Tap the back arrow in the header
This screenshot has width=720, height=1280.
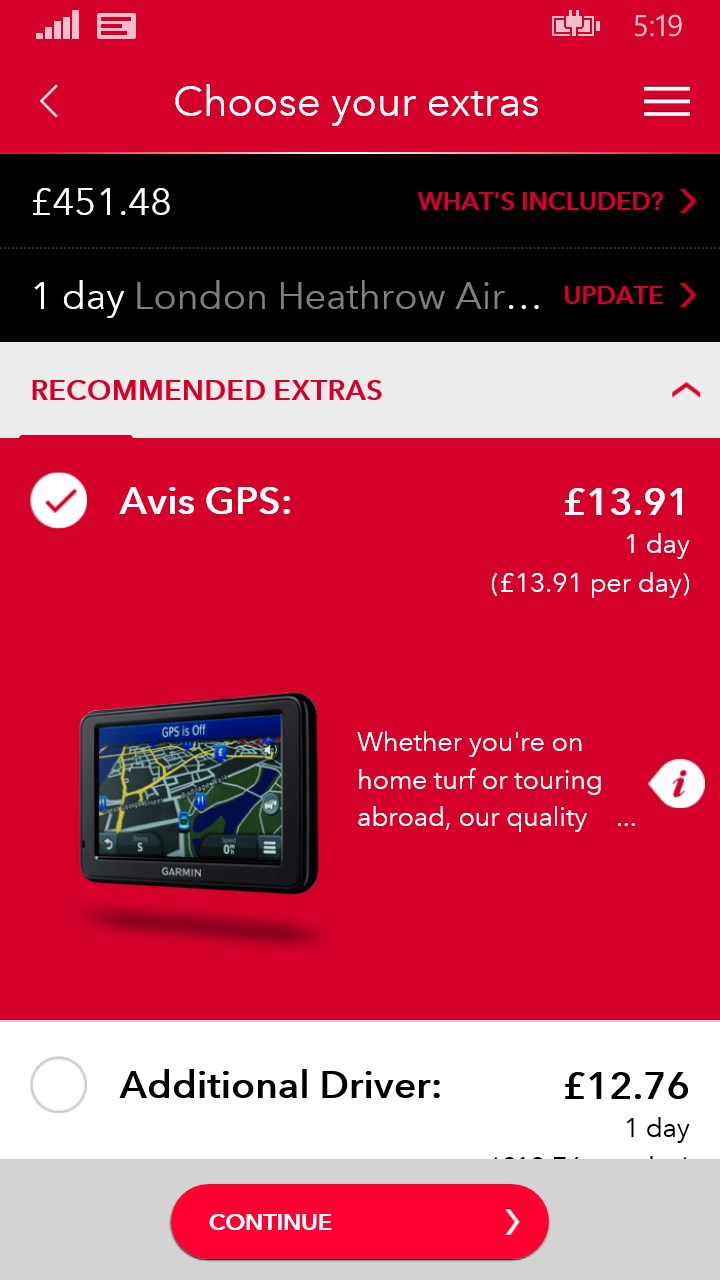48,101
